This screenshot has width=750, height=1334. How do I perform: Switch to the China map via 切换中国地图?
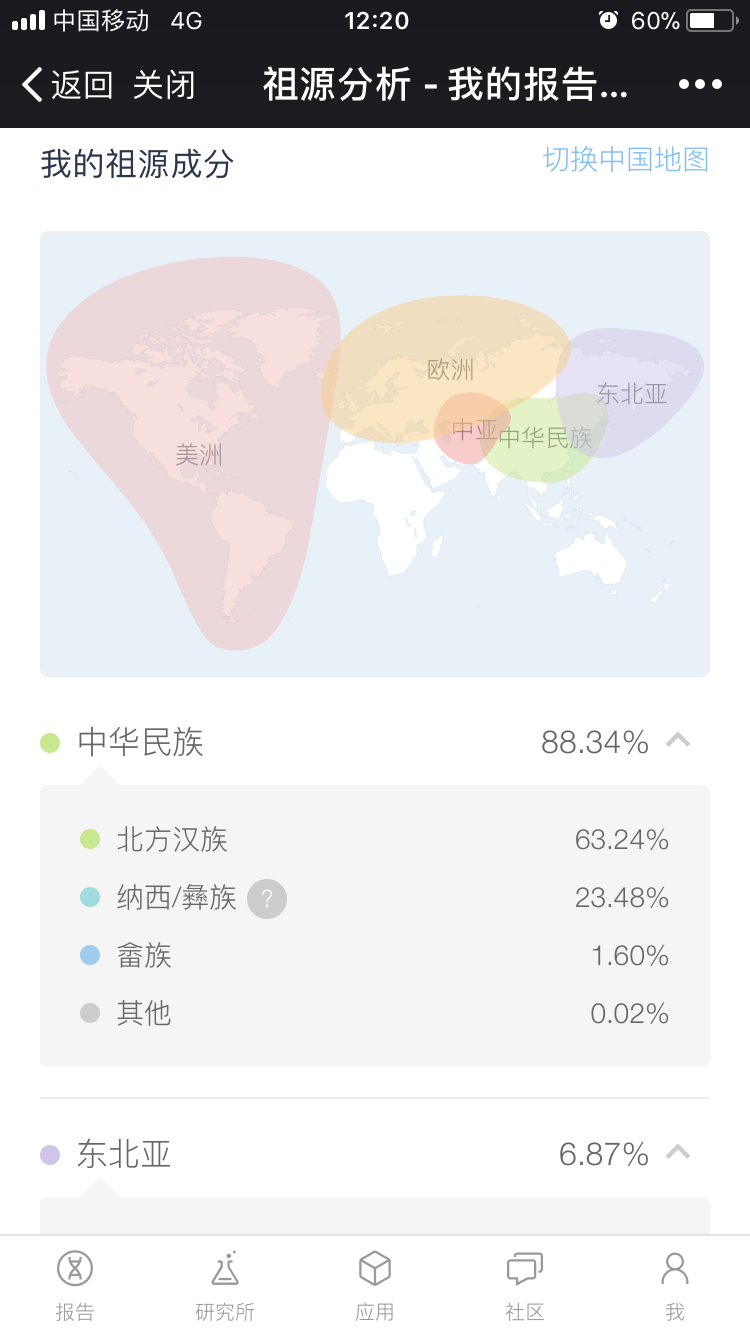(626, 159)
